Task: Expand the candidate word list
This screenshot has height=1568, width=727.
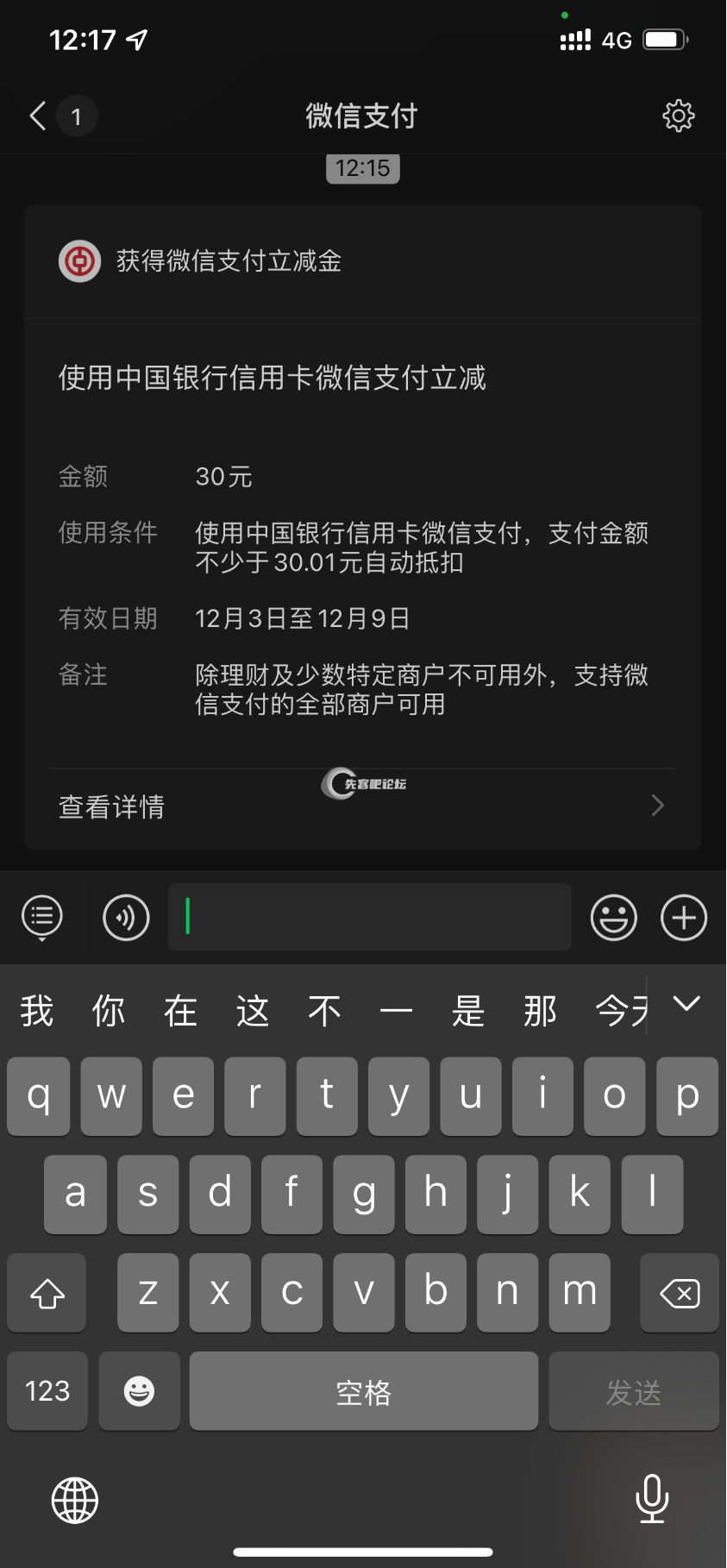Action: [x=686, y=1004]
